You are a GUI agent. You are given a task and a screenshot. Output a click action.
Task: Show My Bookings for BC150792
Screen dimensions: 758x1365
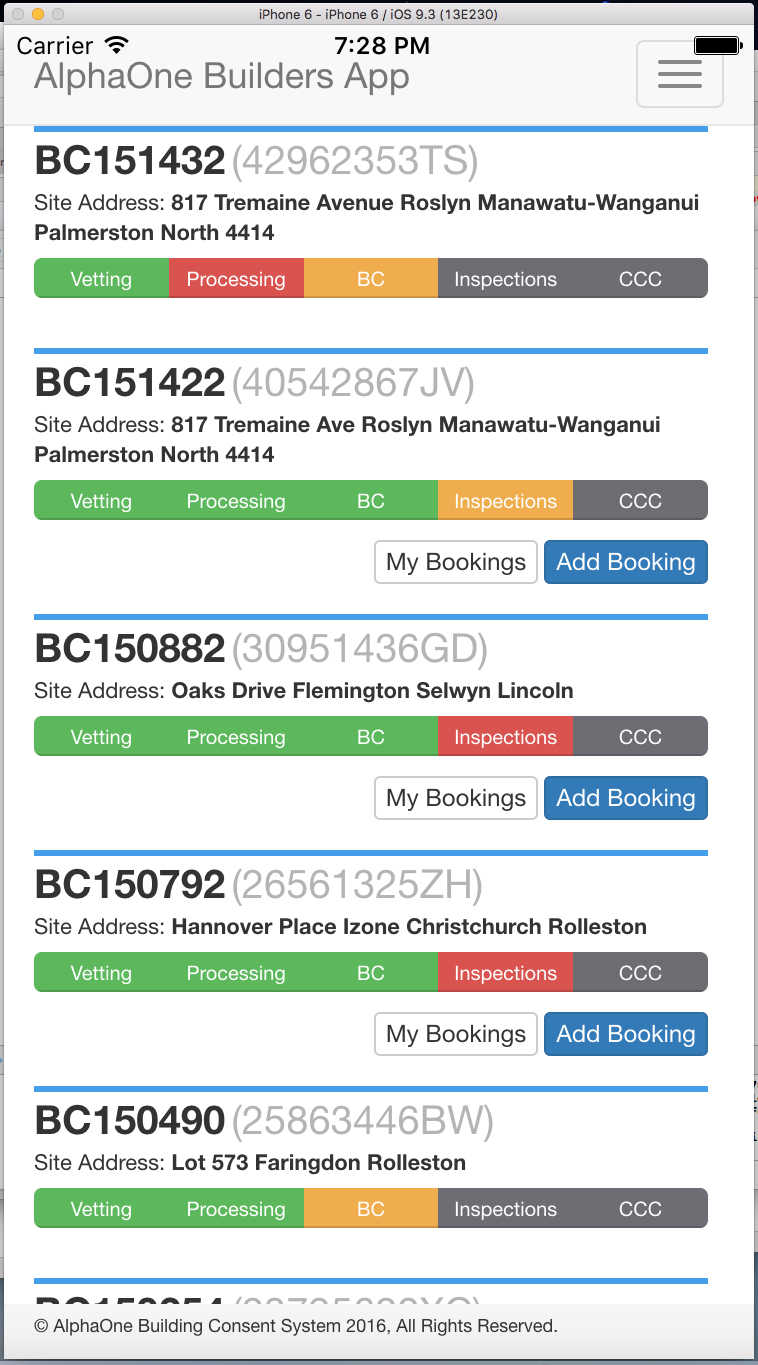click(x=456, y=1034)
